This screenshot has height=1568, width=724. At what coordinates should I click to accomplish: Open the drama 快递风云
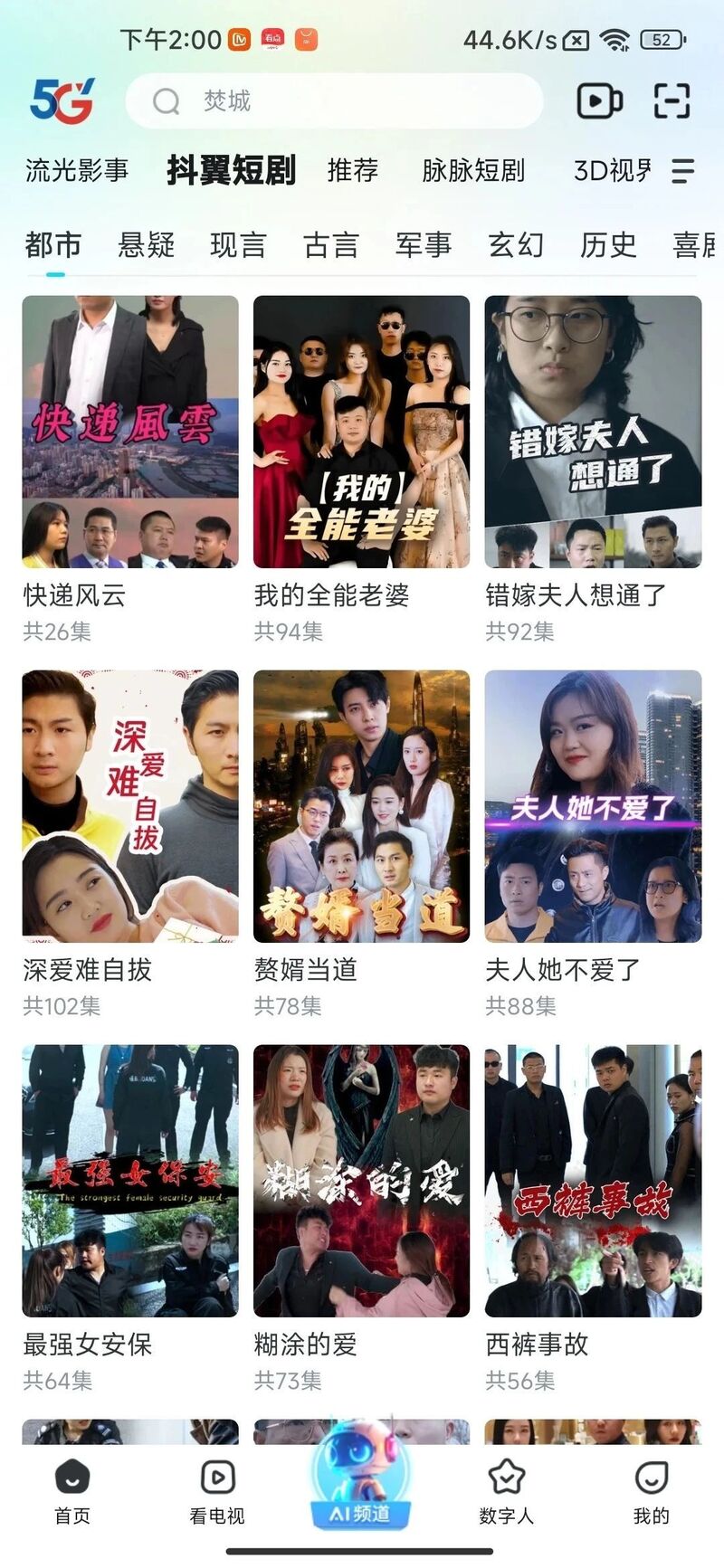pyautogui.click(x=130, y=432)
